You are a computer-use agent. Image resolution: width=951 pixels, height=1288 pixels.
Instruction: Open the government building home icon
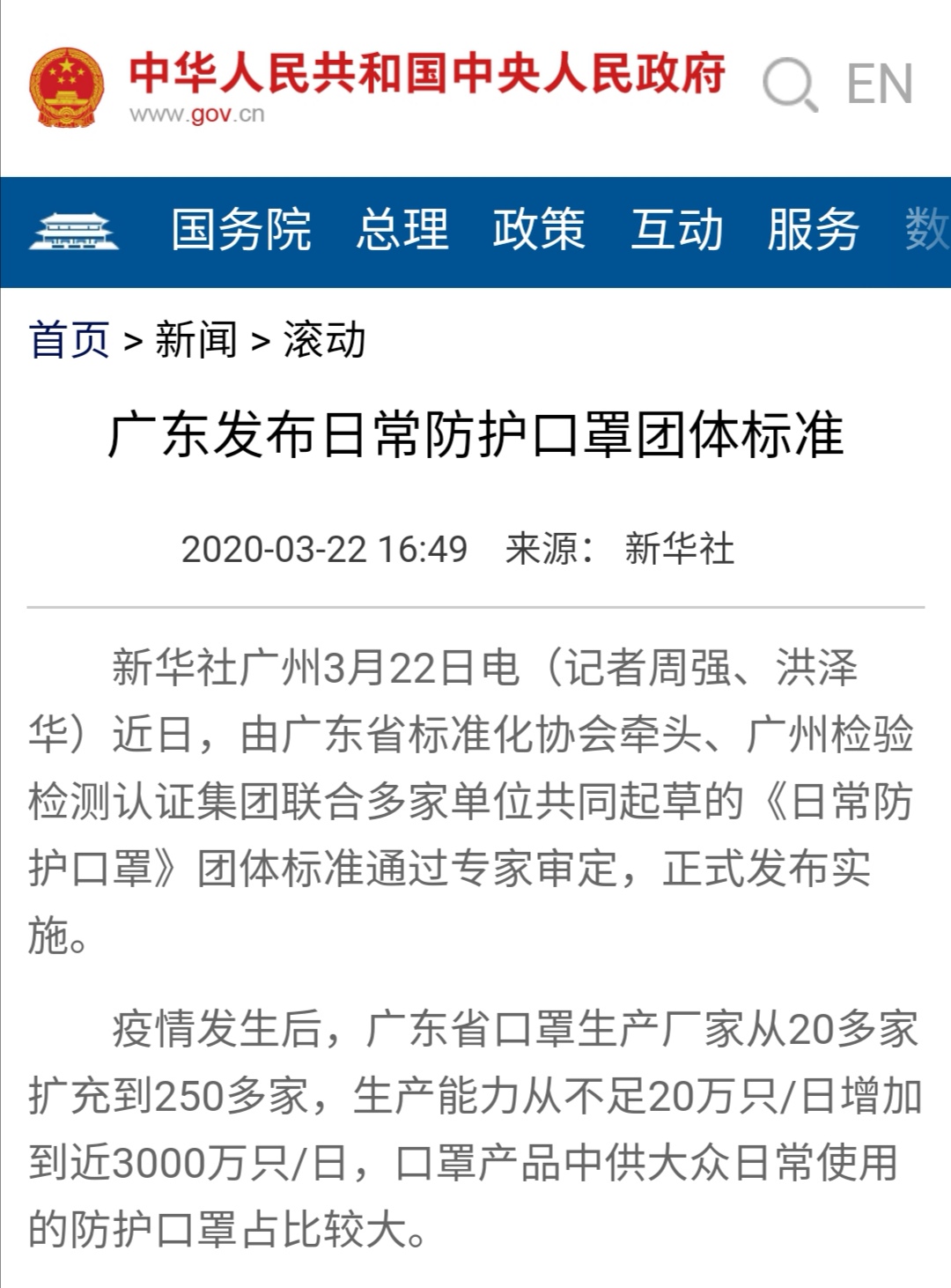pyautogui.click(x=74, y=231)
